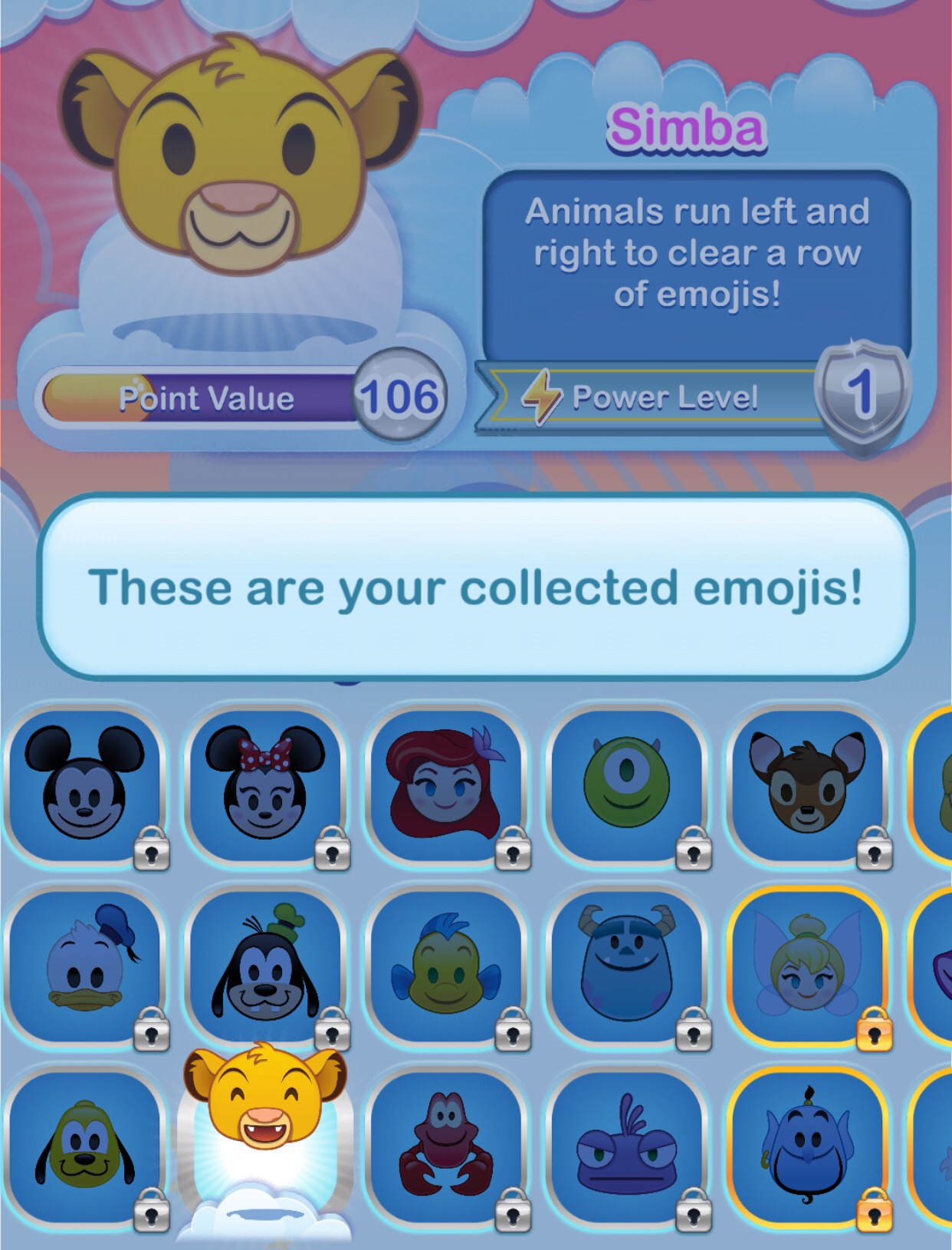Choose the locked Mike Wazowski emoji

pos(626,786)
